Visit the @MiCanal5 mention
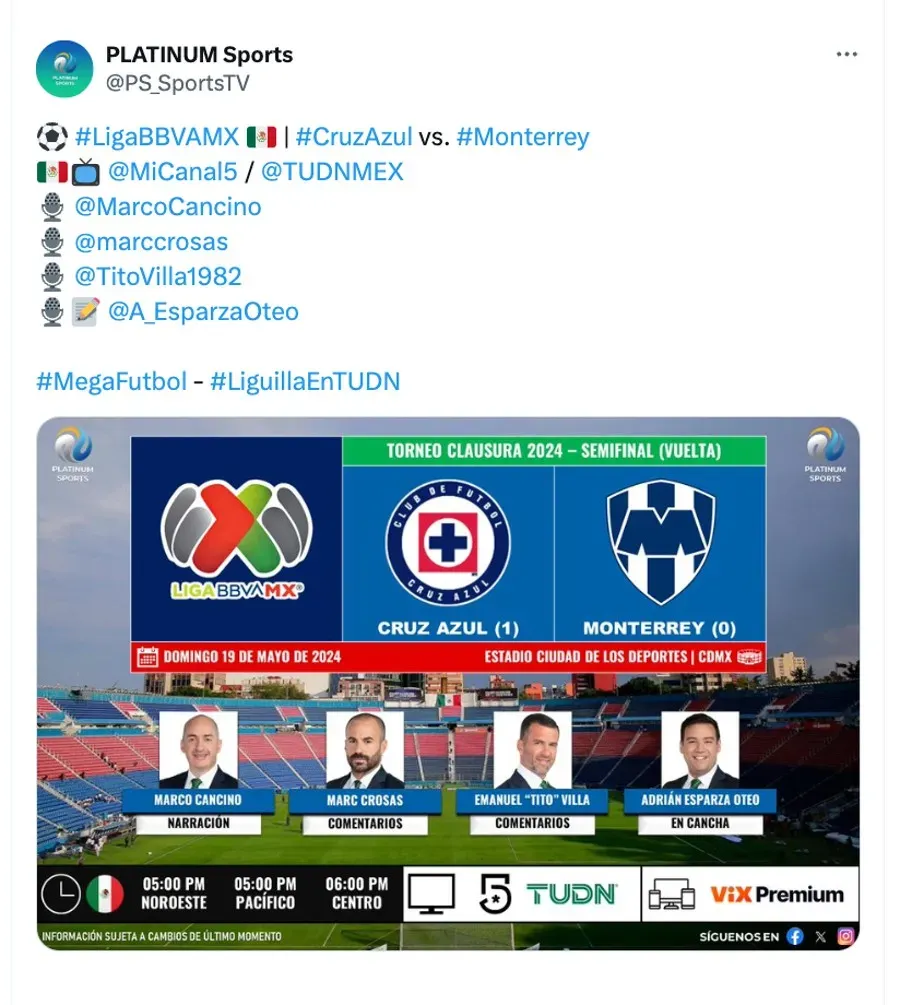 172,172
